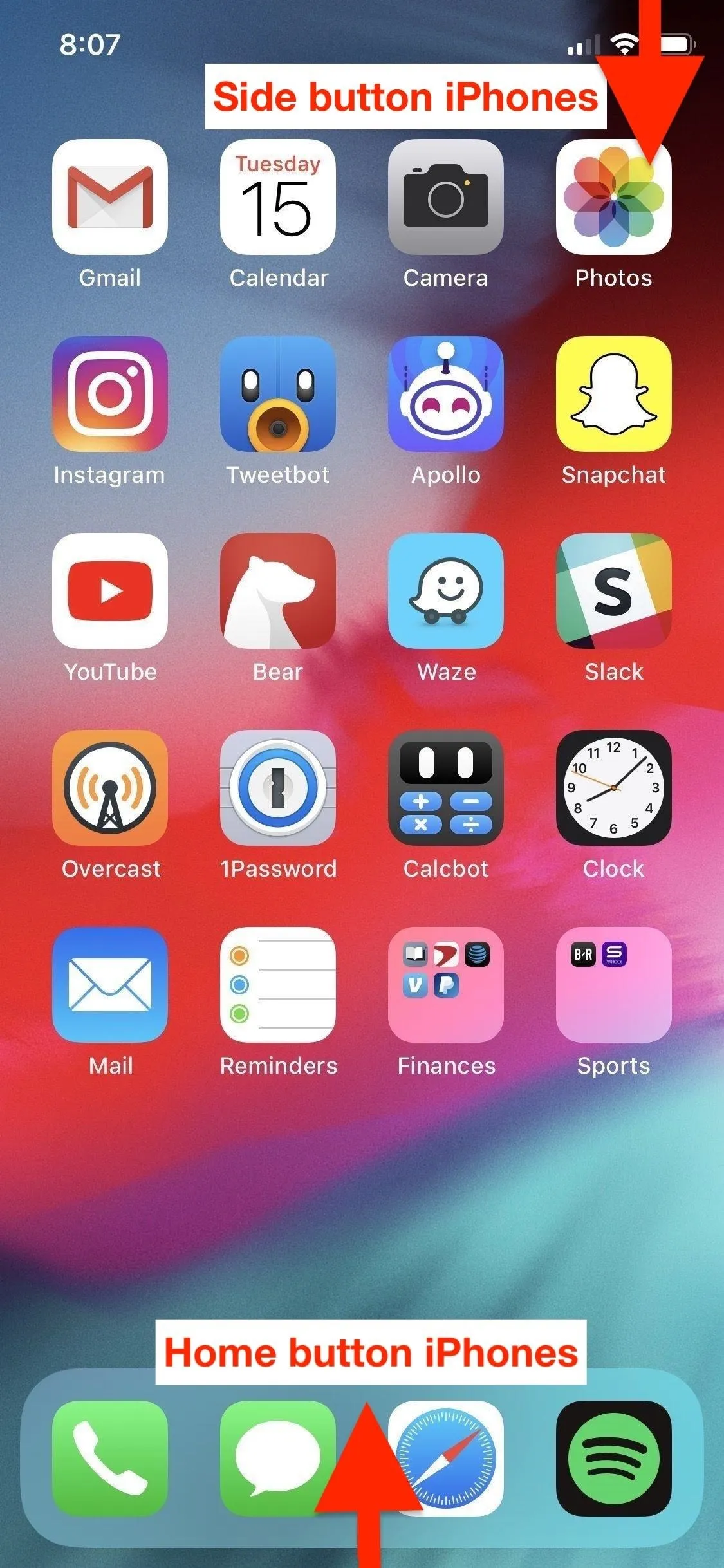Launch 1Password
The height and width of the screenshot is (1568, 724).
(278, 788)
